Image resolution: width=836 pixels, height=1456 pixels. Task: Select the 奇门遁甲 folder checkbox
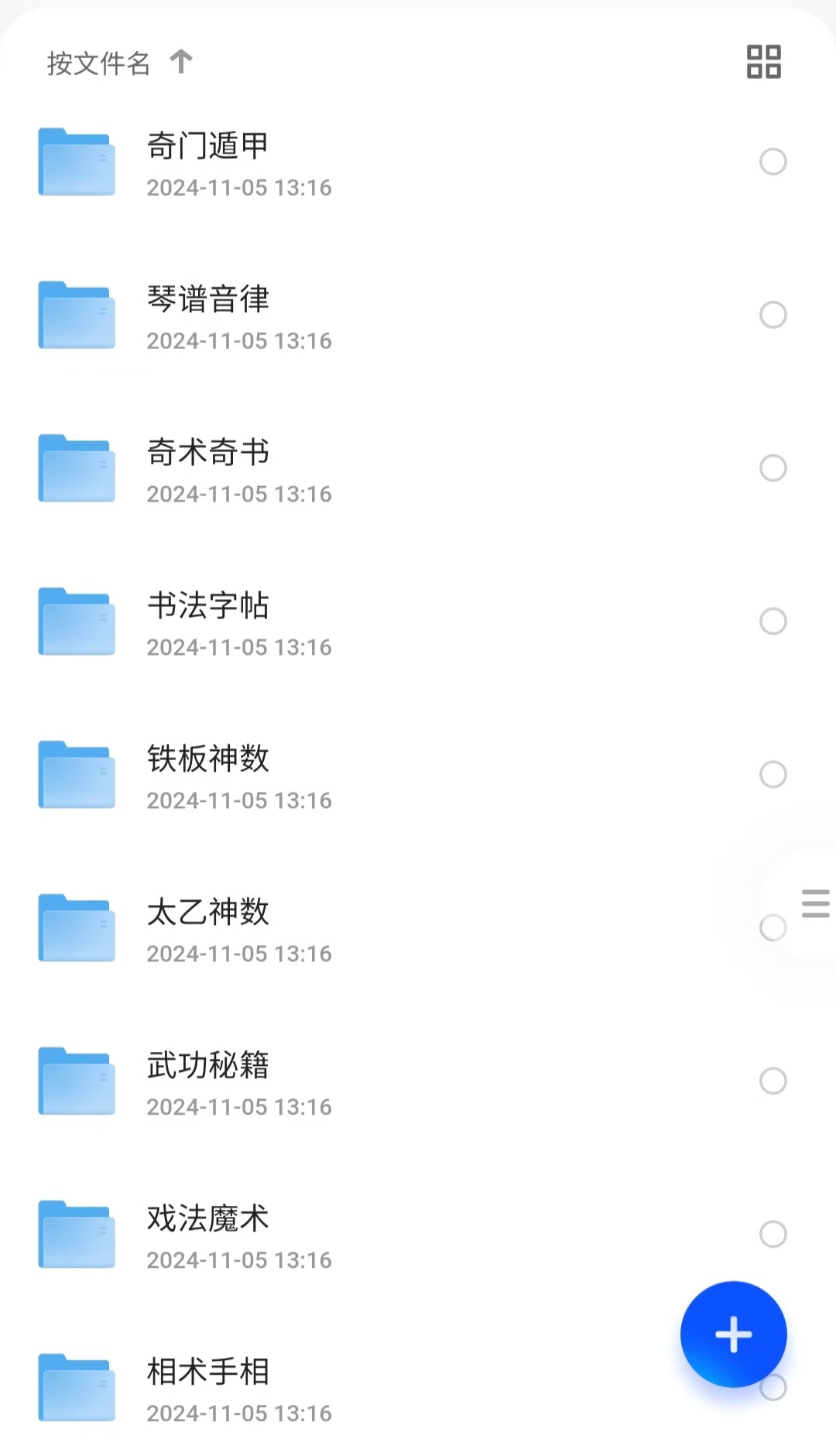[773, 162]
